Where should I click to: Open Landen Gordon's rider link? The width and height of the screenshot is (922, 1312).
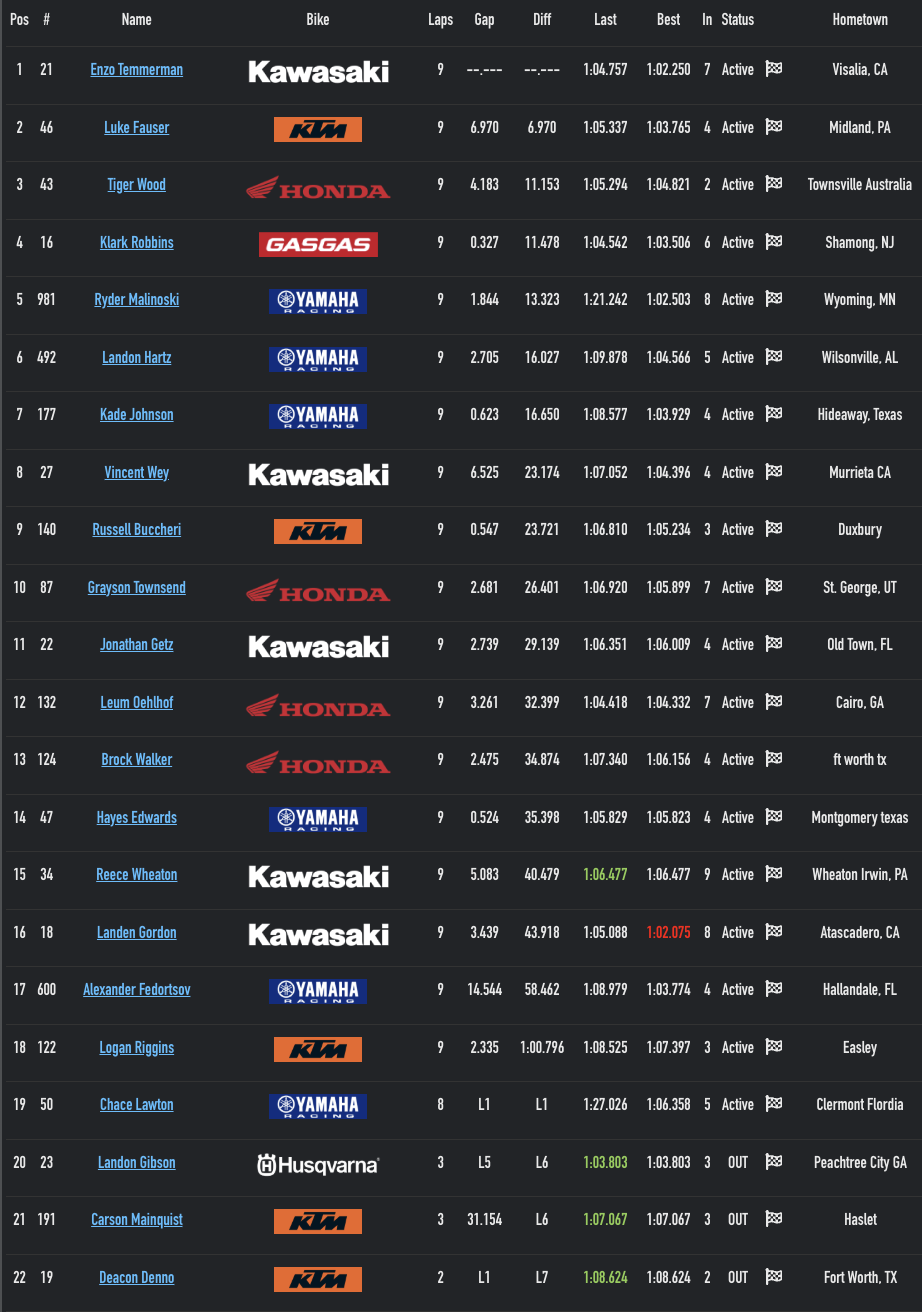point(136,932)
